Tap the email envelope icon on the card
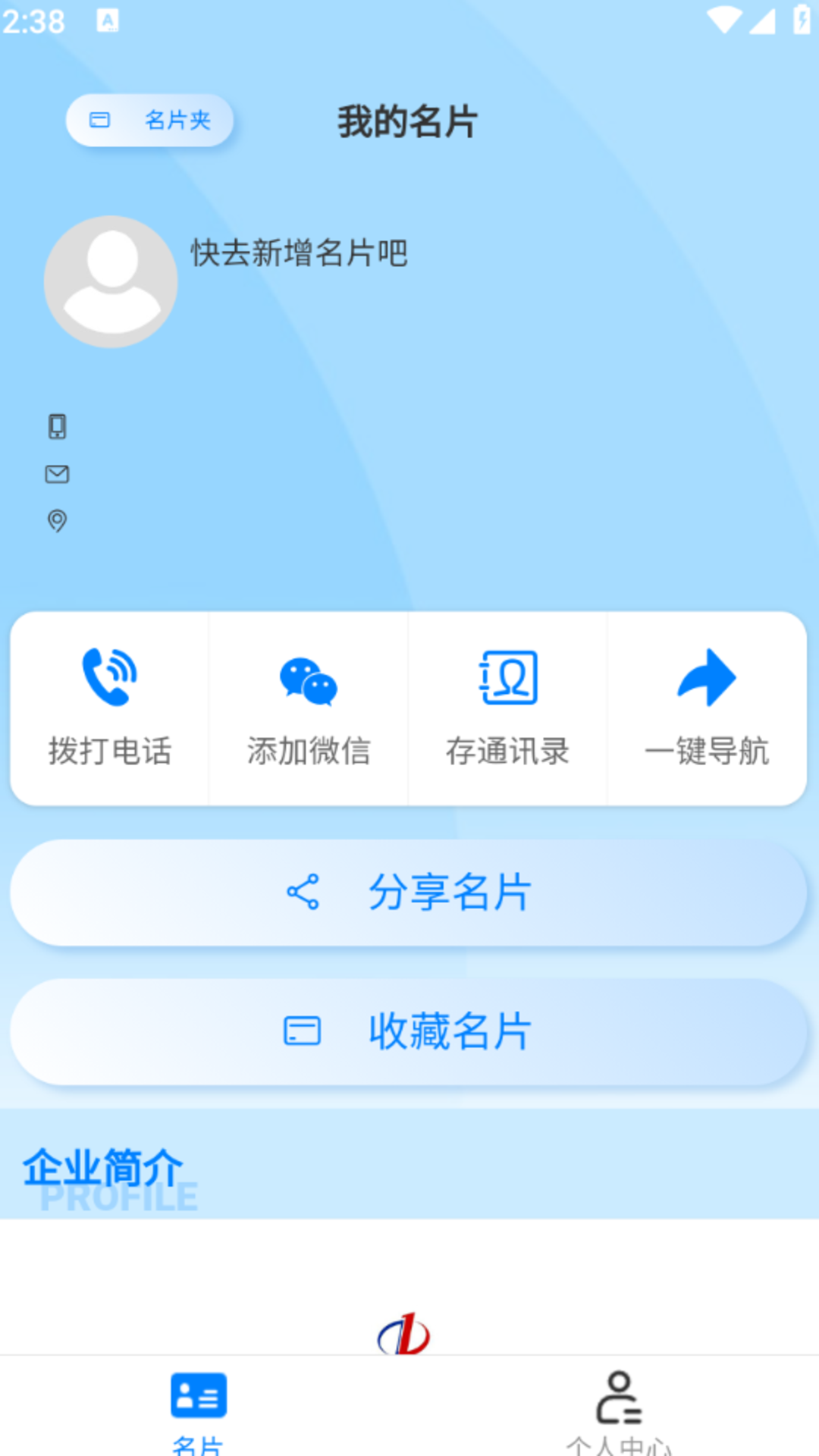The height and width of the screenshot is (1456, 819). click(x=57, y=474)
